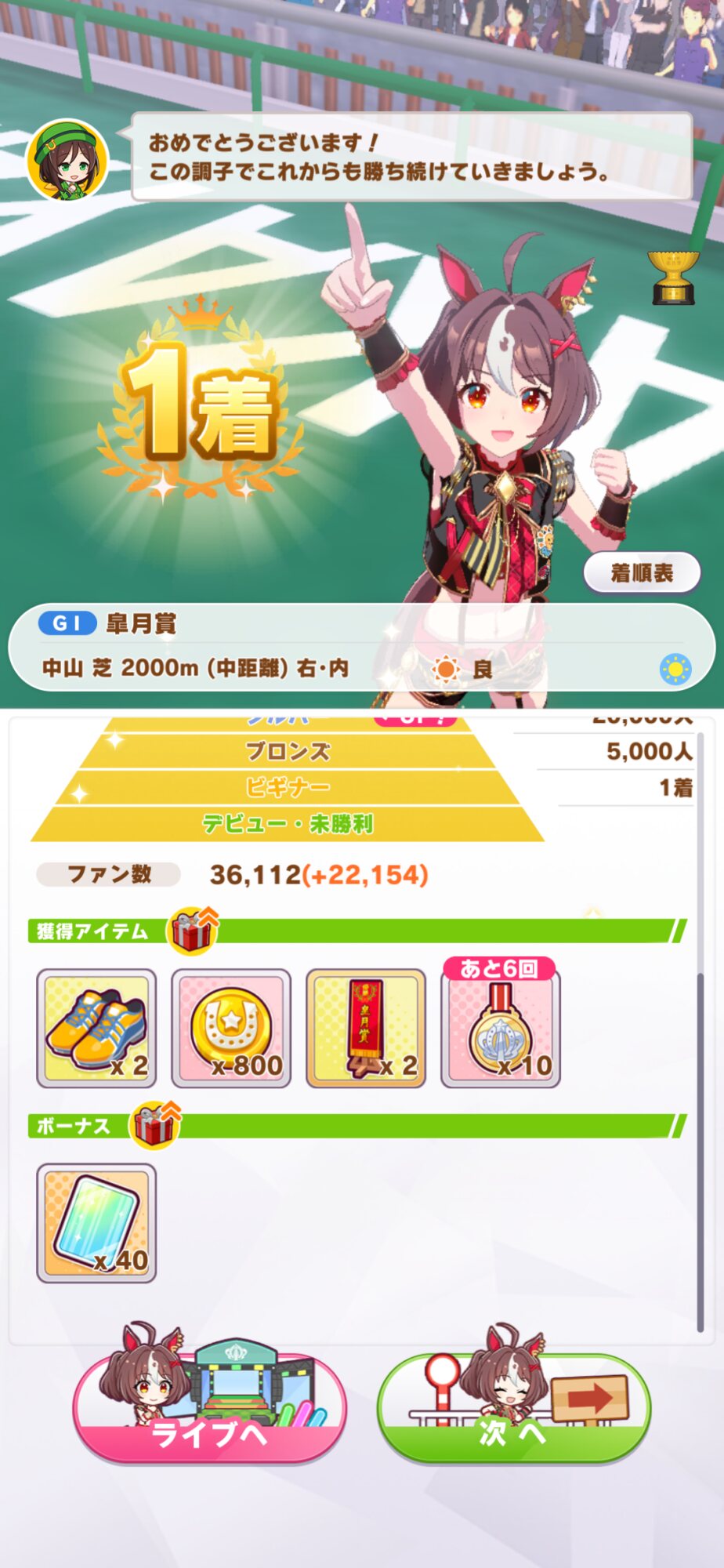Image resolution: width=724 pixels, height=1568 pixels.
Task: Tap the running shoes x2 reward item
Action: pyautogui.click(x=96, y=1028)
